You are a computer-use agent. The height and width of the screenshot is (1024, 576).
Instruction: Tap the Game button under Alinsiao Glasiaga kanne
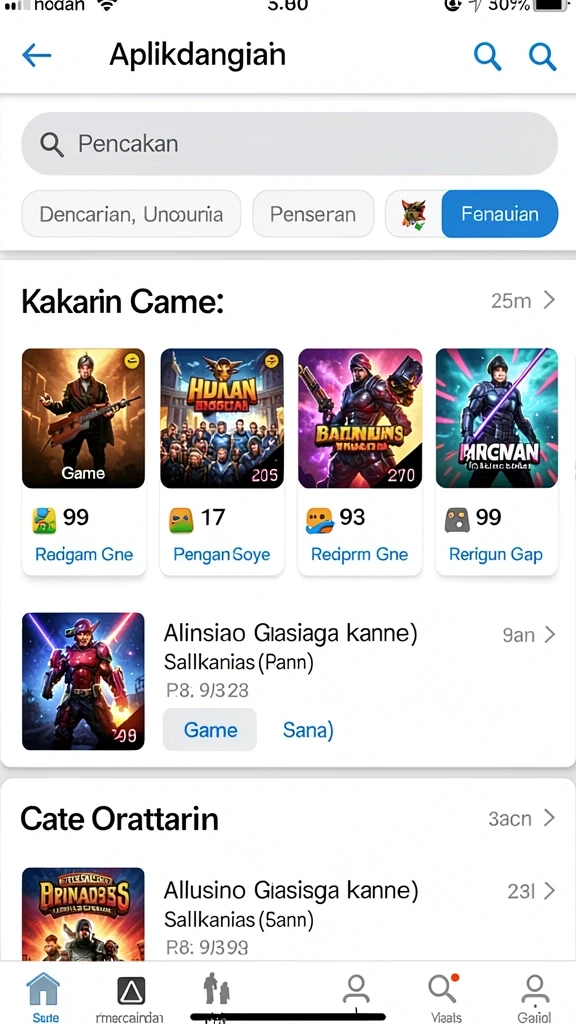pos(210,729)
